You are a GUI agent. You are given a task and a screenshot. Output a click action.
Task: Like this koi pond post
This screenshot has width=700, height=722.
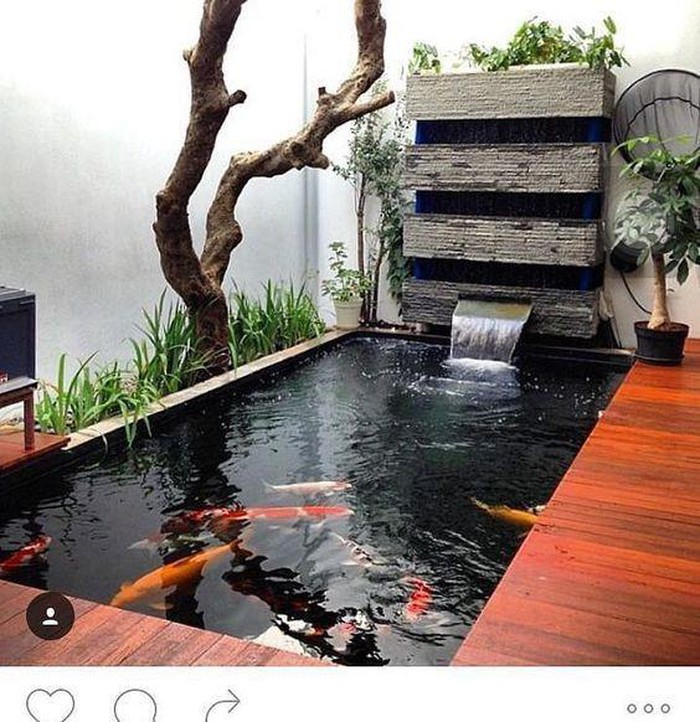[49, 706]
